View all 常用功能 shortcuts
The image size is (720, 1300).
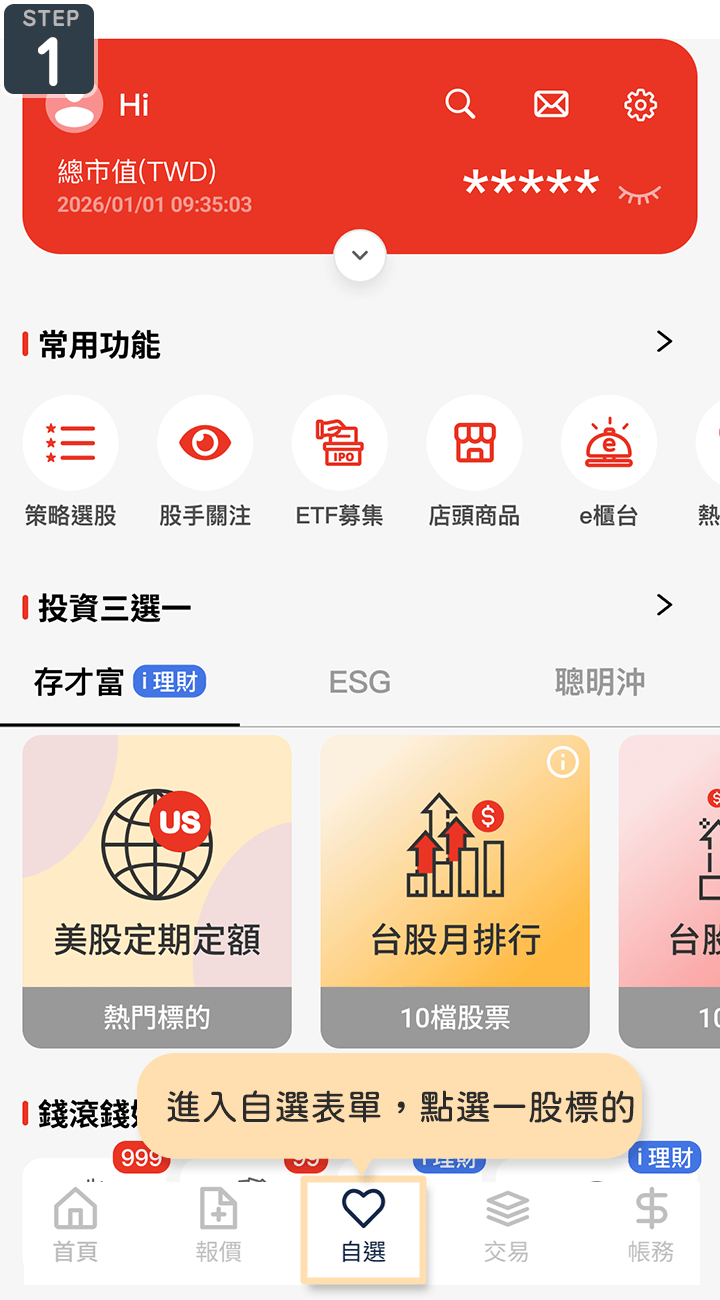pyautogui.click(x=664, y=342)
